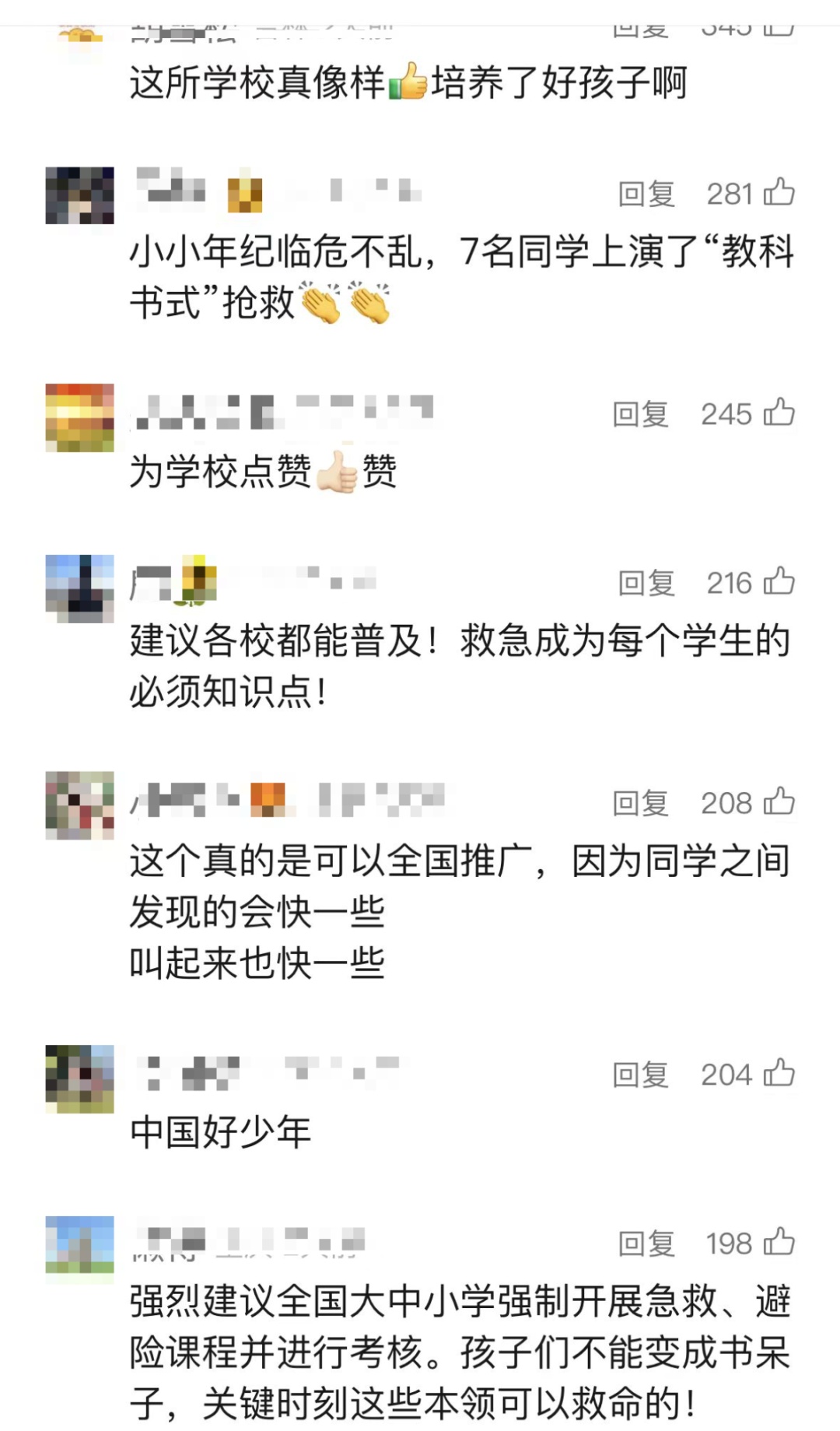Like the '中国好少年' comment
The width and height of the screenshot is (840, 1431).
pos(779,1074)
